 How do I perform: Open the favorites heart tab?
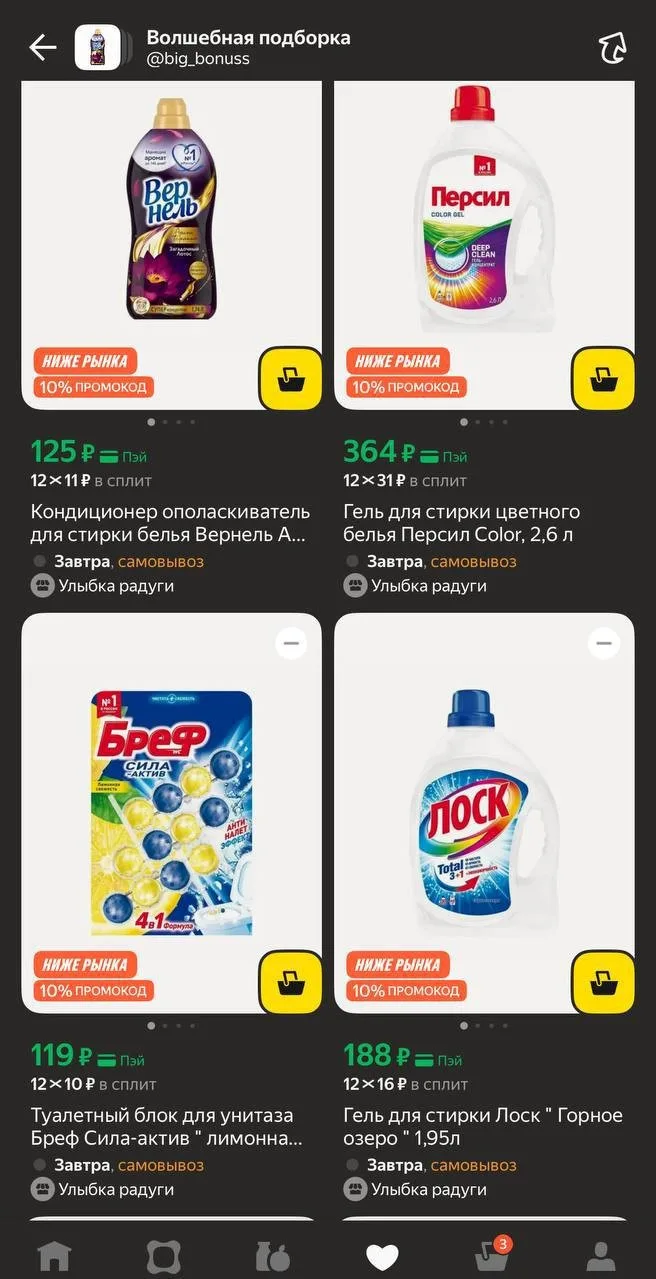[382, 1256]
